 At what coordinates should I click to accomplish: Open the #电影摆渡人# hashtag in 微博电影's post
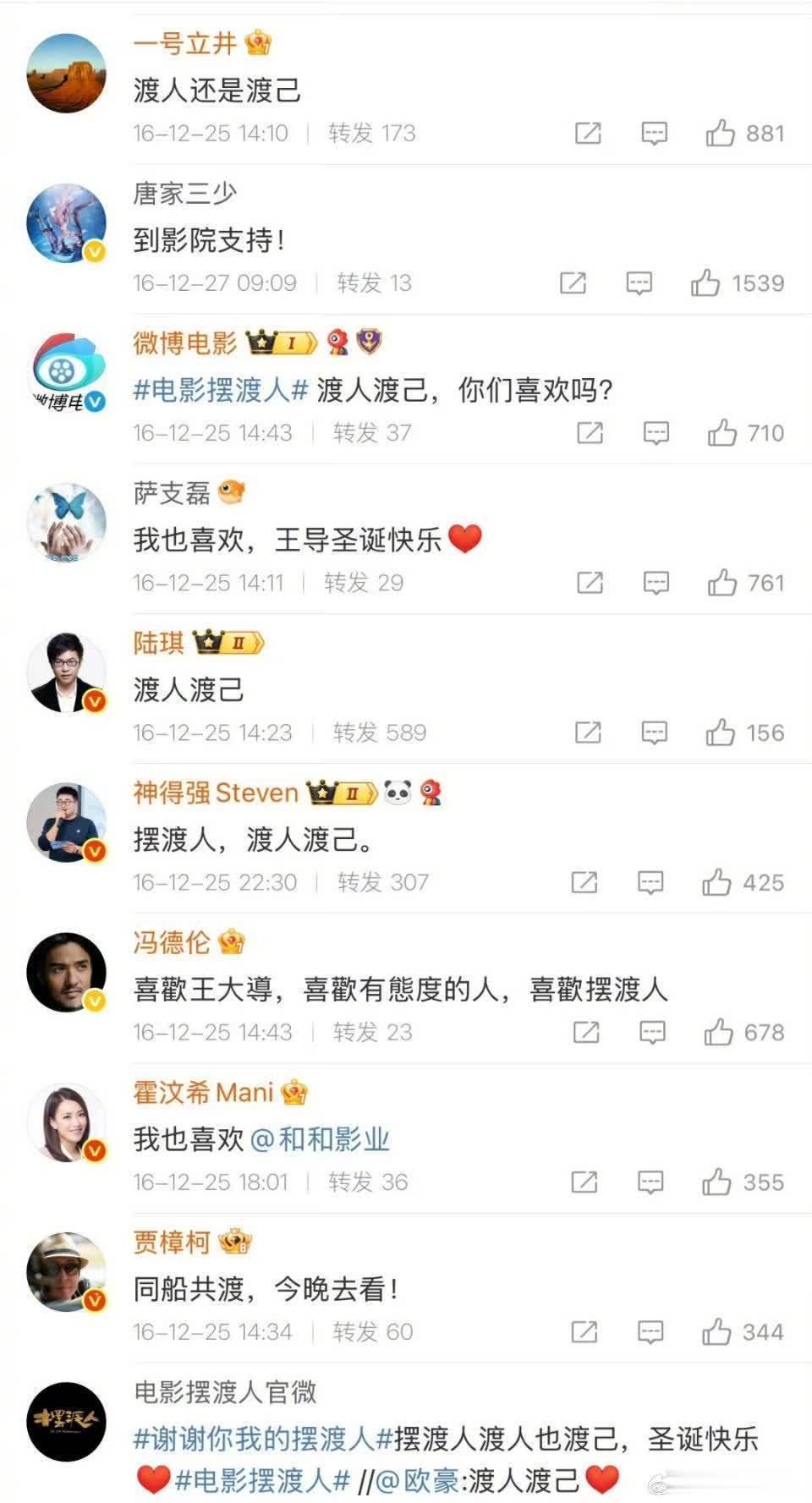click(x=221, y=390)
